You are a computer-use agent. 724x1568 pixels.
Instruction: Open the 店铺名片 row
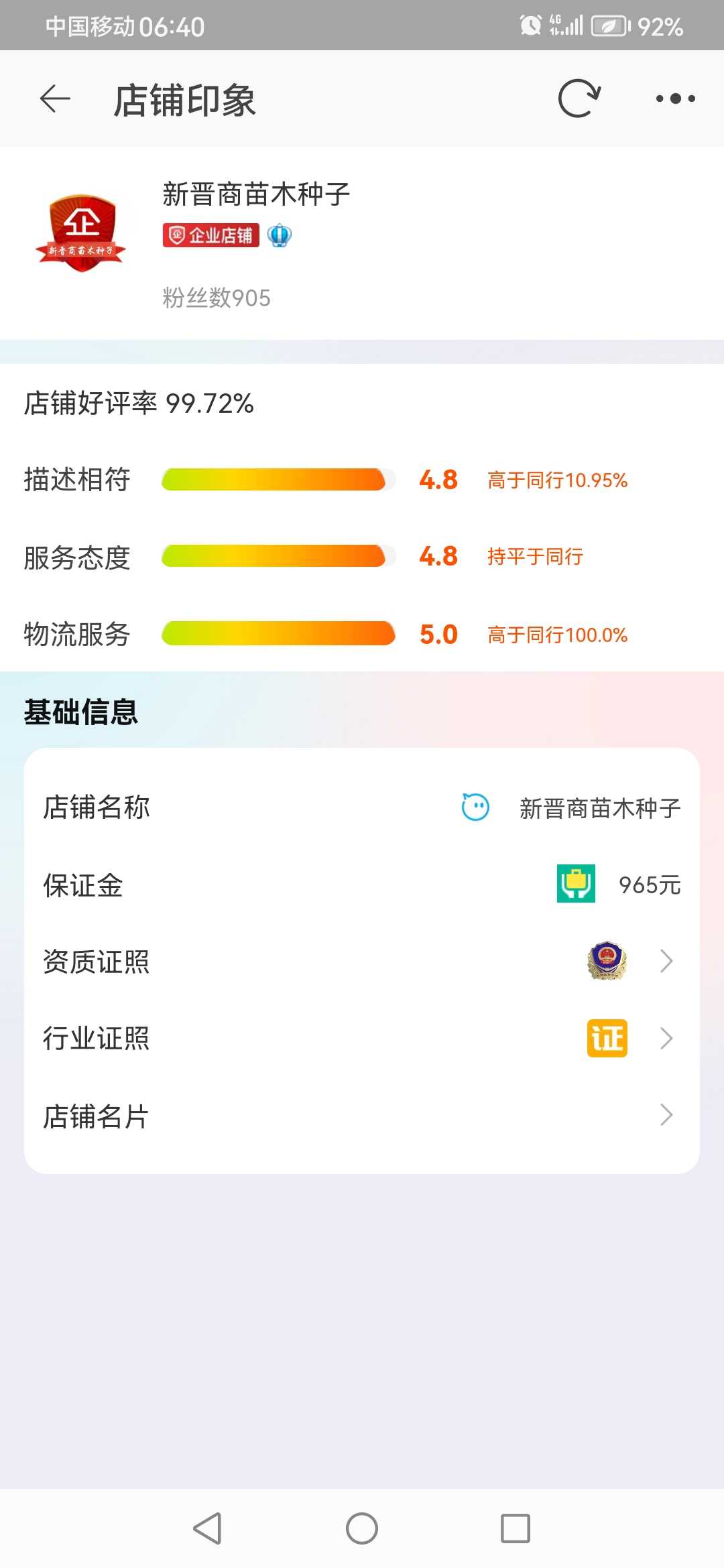(x=362, y=1116)
